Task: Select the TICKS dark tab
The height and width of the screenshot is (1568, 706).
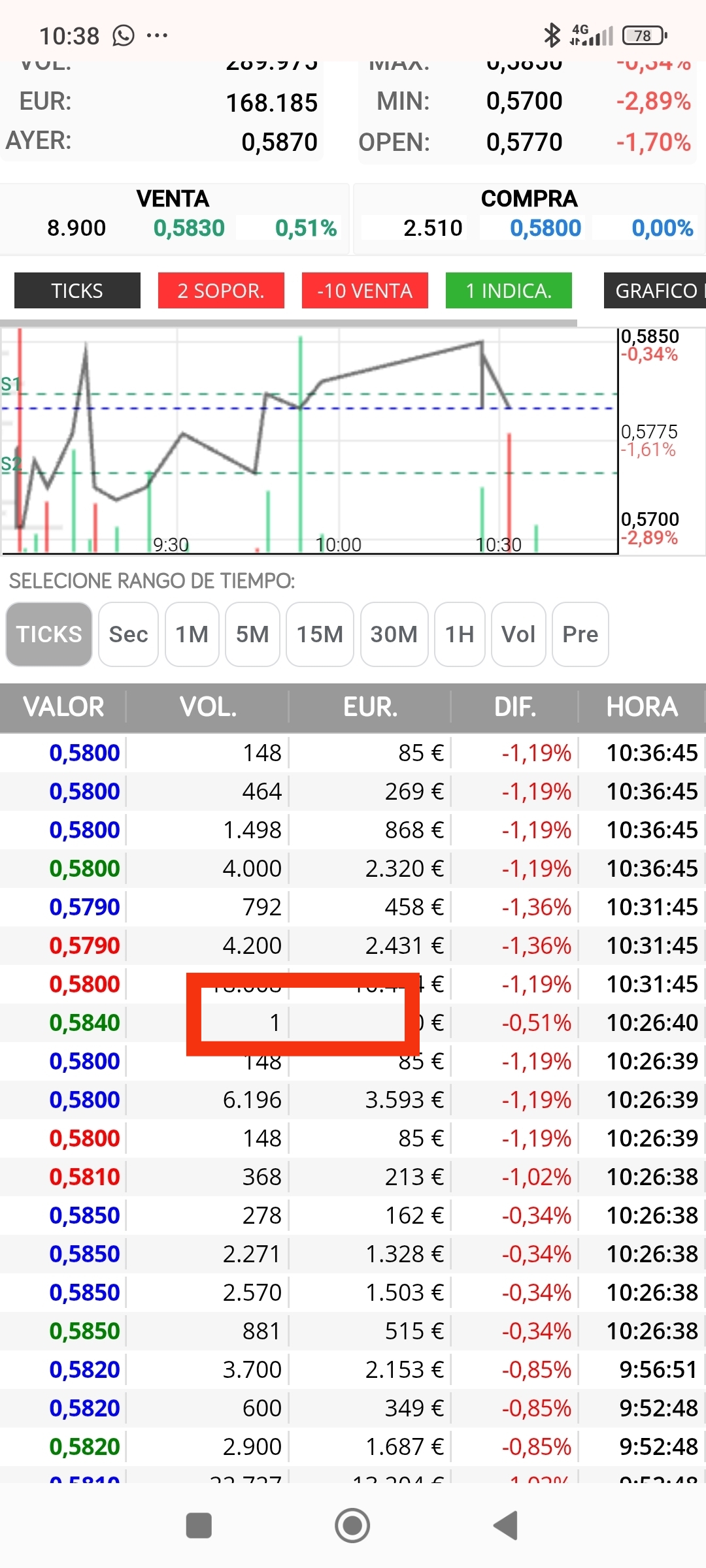Action: pyautogui.click(x=77, y=290)
